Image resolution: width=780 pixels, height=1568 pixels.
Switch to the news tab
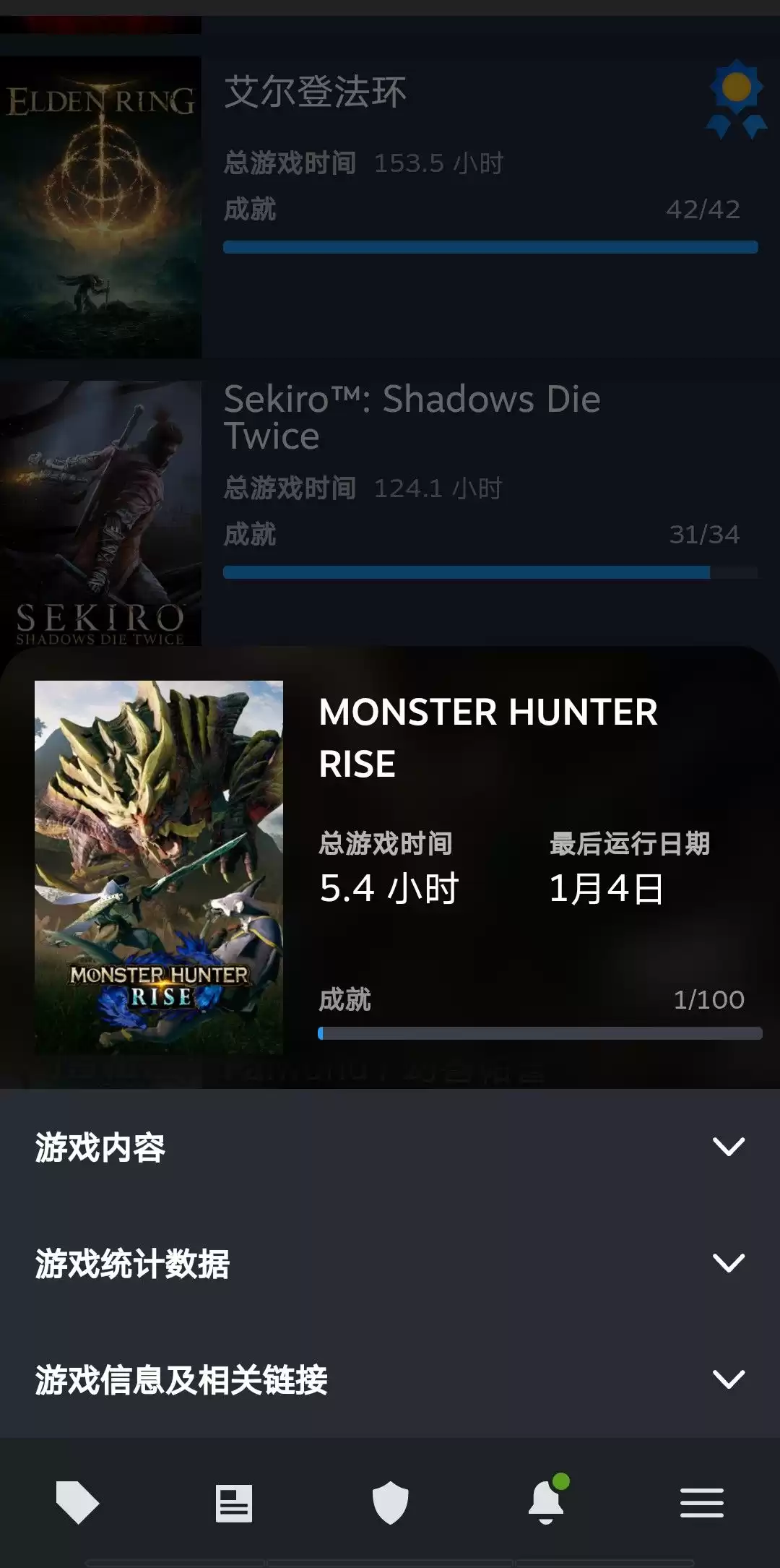point(234,1503)
